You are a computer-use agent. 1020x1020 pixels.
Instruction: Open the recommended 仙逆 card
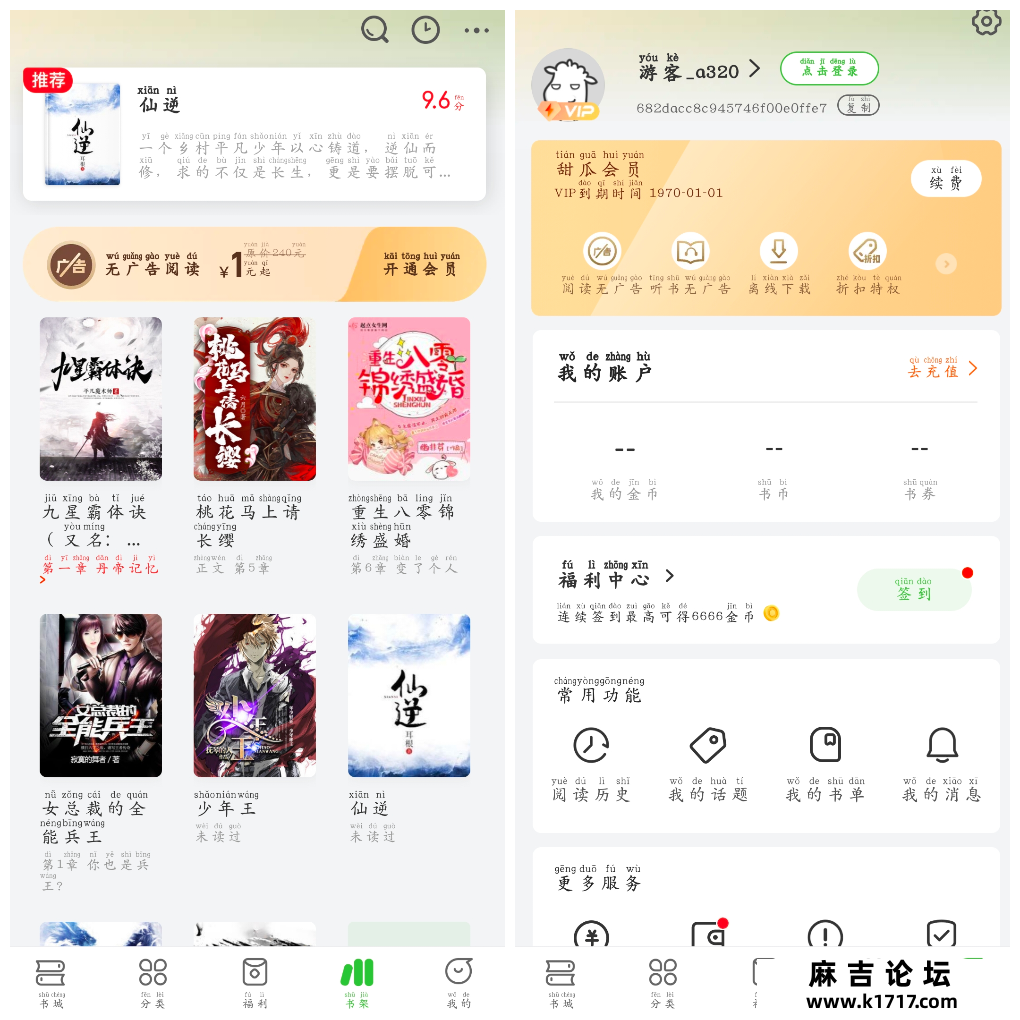click(x=254, y=134)
